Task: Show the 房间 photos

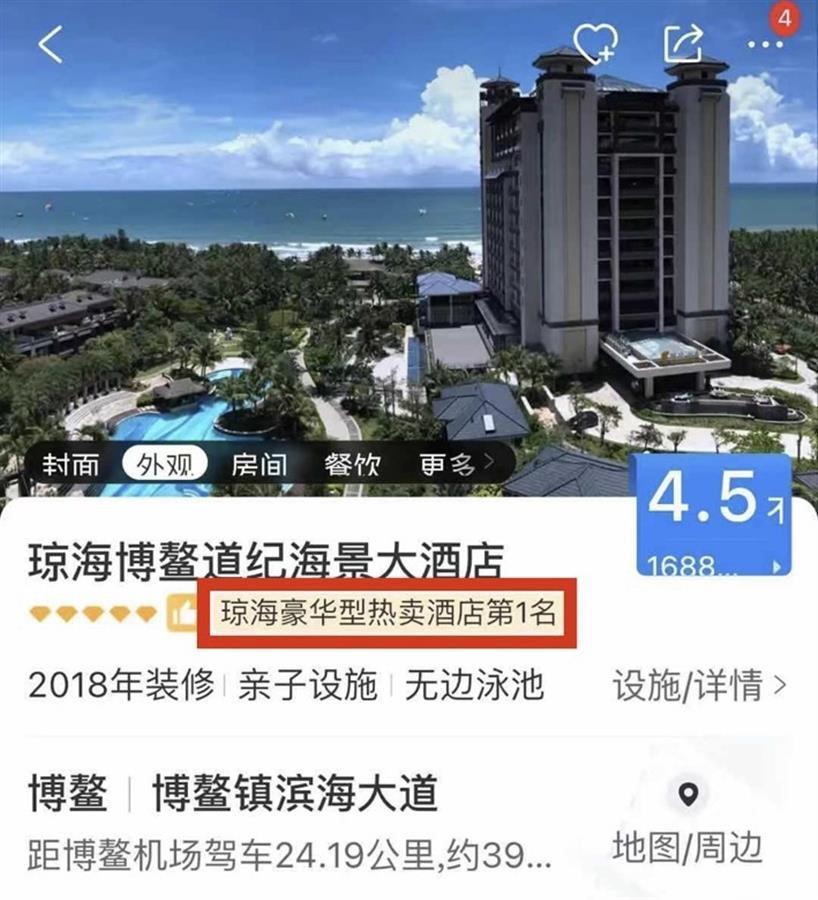Action: [259, 464]
